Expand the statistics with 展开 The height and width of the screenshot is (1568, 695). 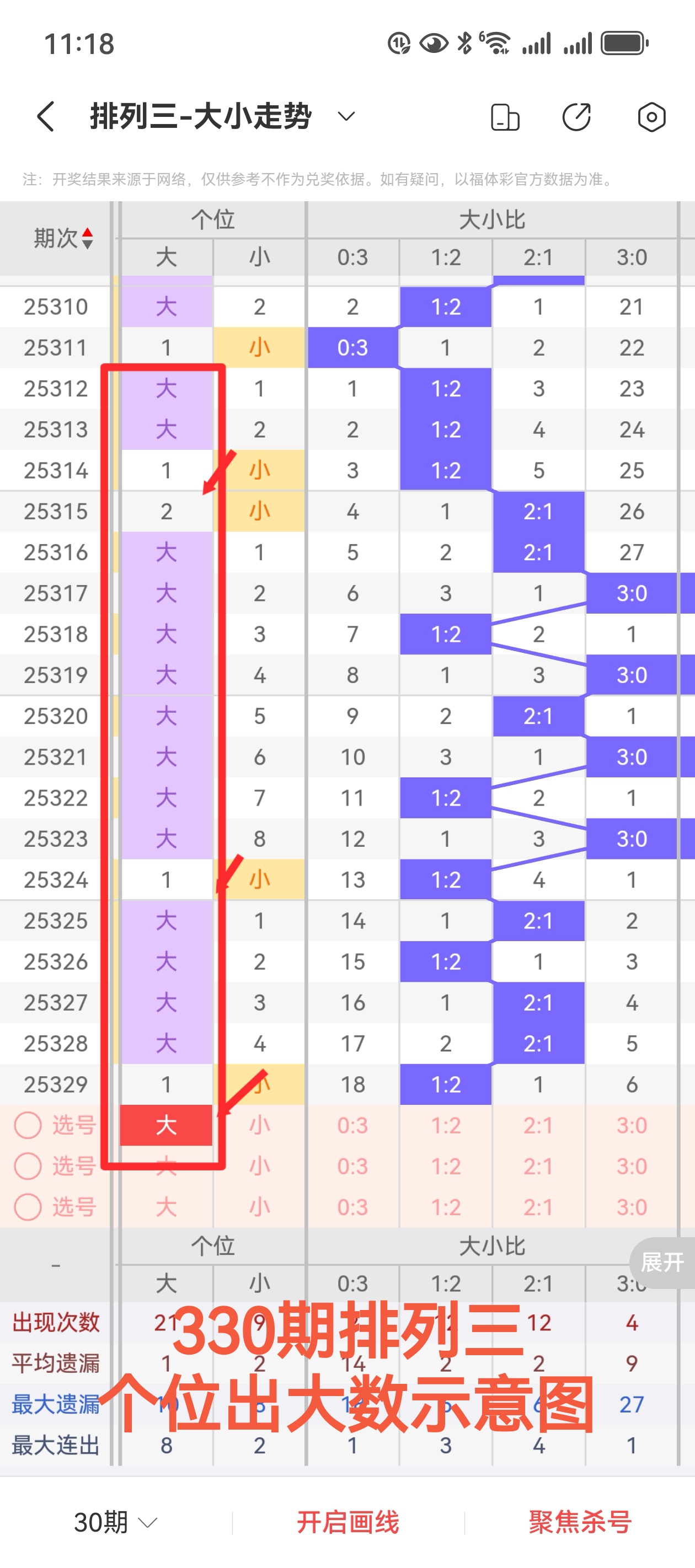tap(662, 1262)
